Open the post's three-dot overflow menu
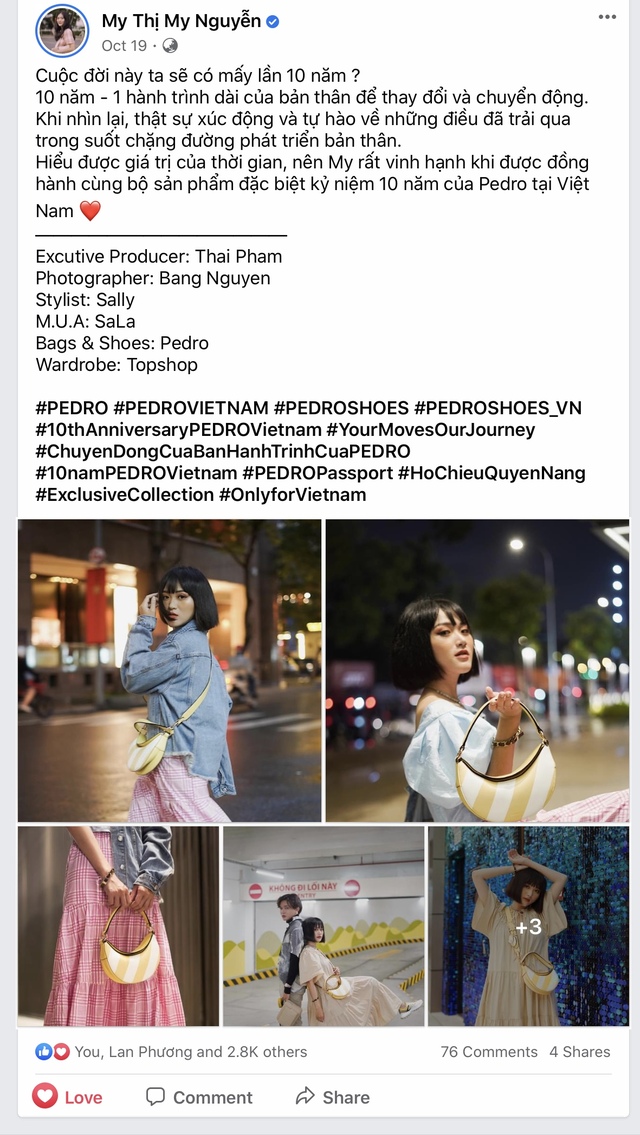The width and height of the screenshot is (640, 1135). 607,17
